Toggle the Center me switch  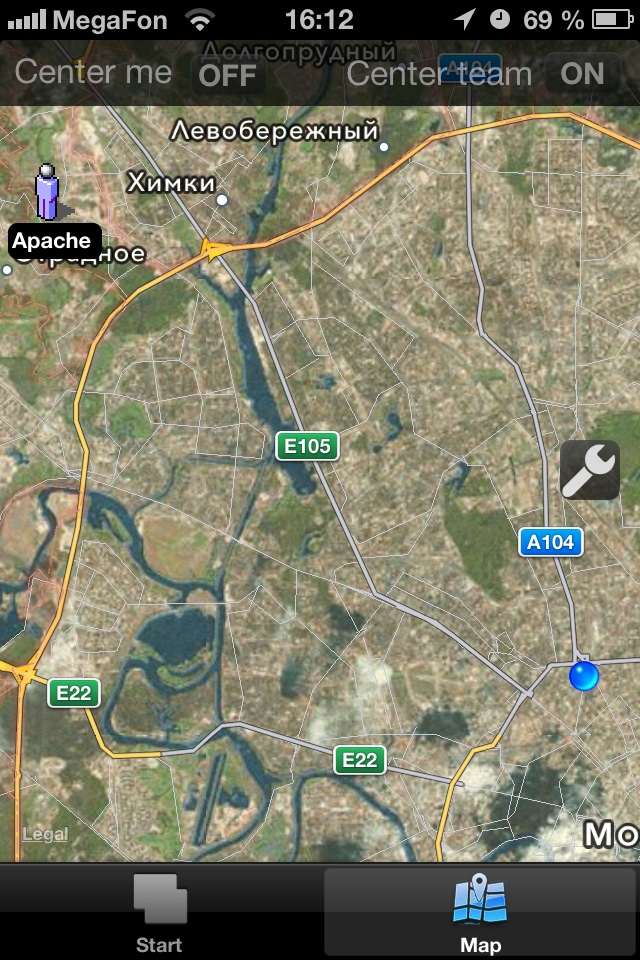pos(227,74)
